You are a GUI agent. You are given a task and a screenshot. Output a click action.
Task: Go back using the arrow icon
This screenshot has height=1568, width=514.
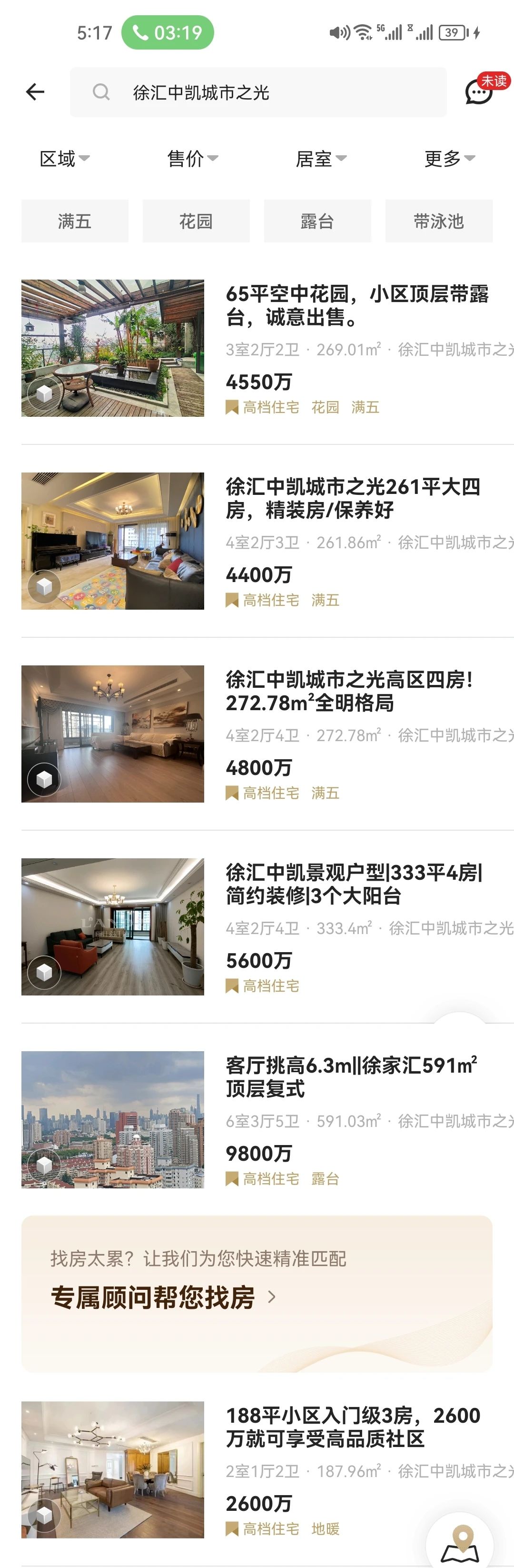pyautogui.click(x=35, y=92)
